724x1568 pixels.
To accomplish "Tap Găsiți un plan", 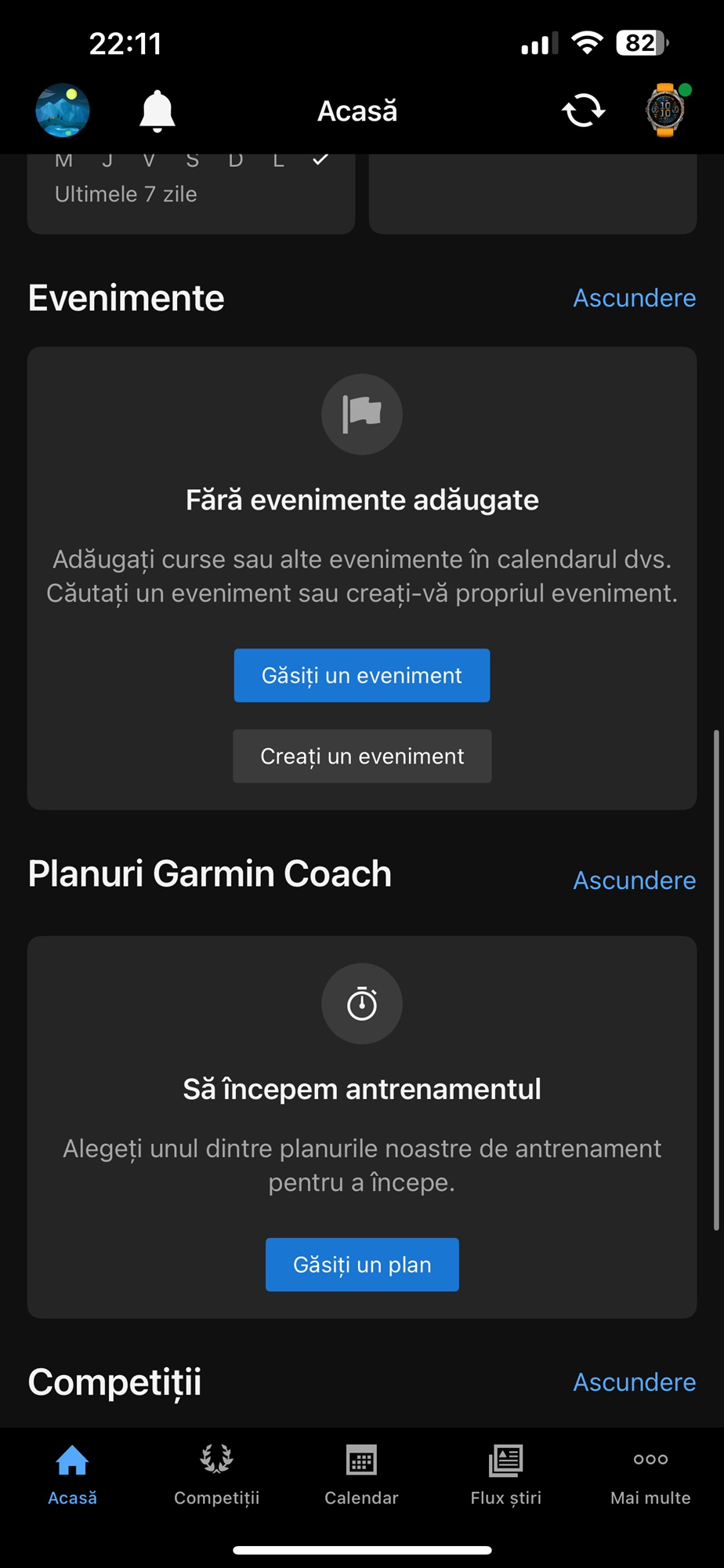I will tap(362, 1265).
